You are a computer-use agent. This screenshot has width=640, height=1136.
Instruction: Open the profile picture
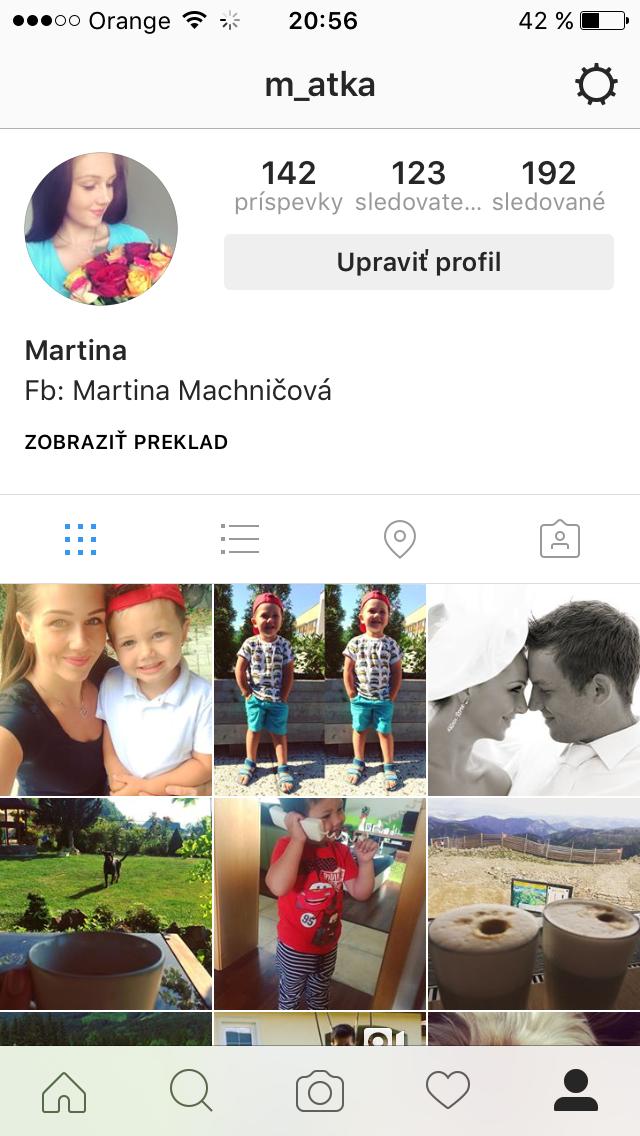pyautogui.click(x=101, y=229)
